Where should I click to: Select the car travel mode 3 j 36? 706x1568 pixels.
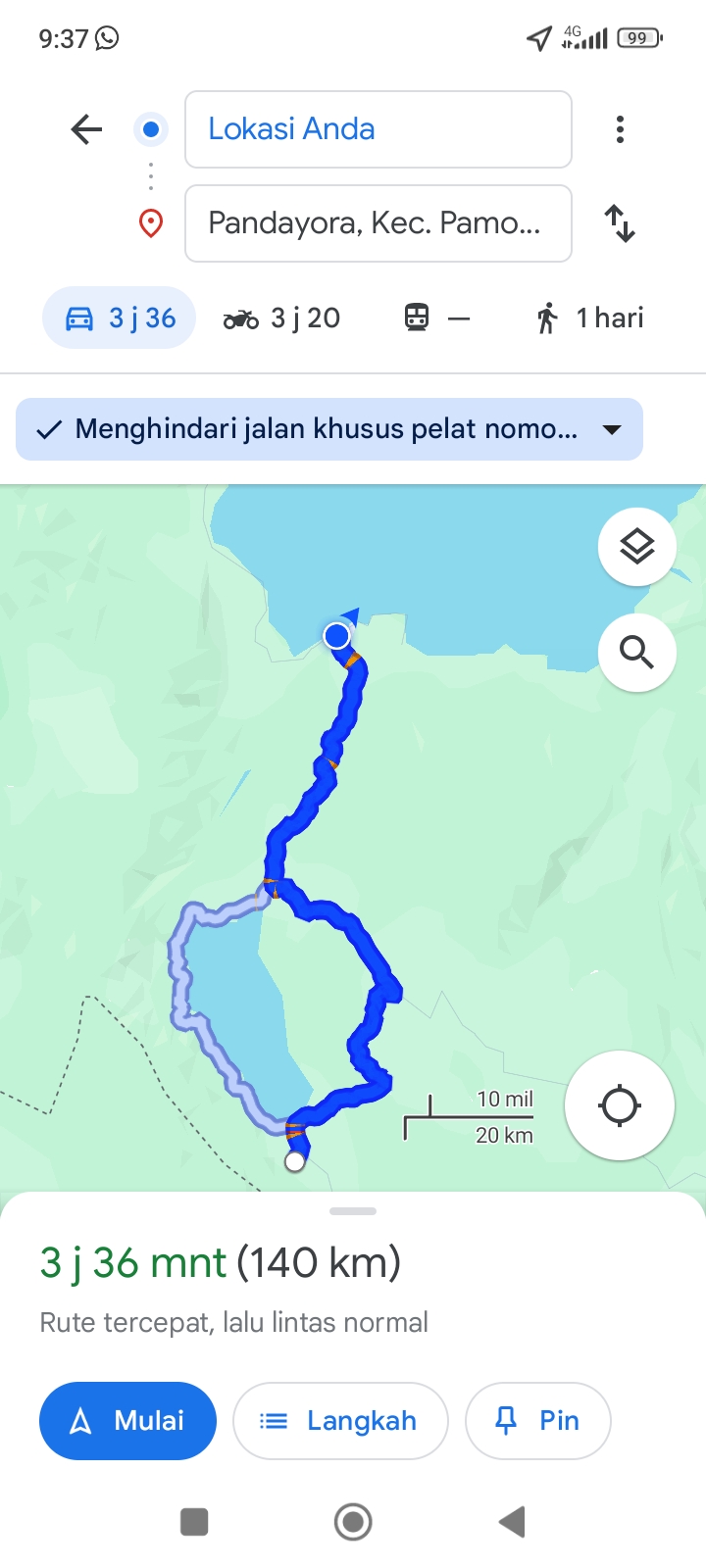point(120,318)
